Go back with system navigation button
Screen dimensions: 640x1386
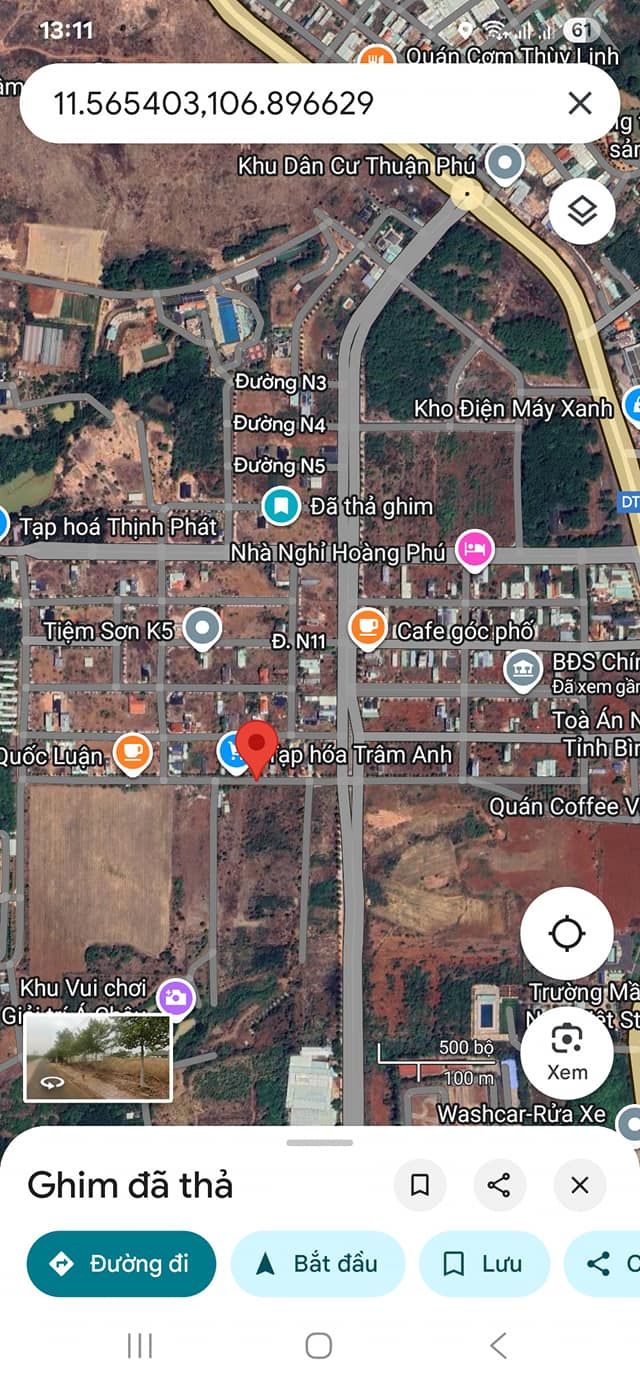(498, 1345)
